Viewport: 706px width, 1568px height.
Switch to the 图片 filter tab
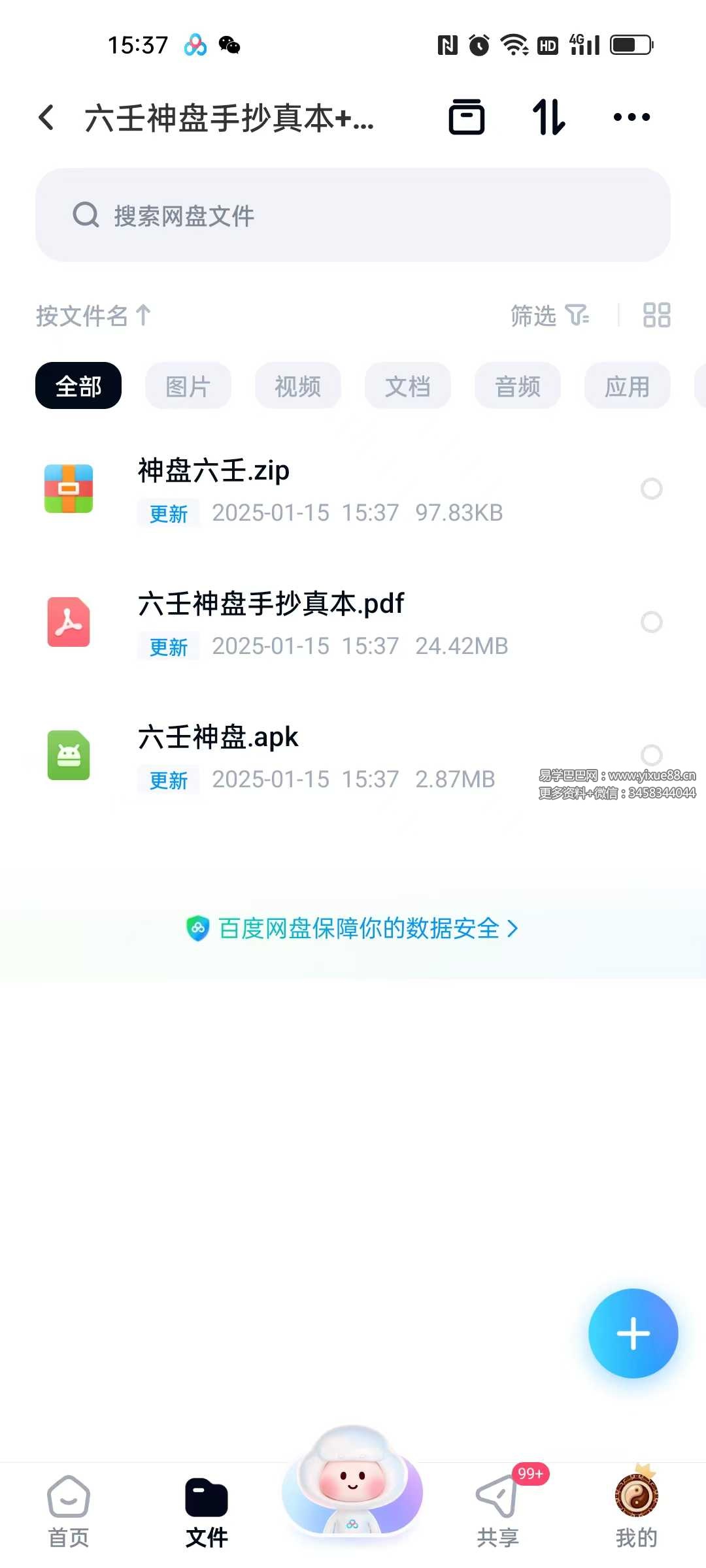[188, 385]
